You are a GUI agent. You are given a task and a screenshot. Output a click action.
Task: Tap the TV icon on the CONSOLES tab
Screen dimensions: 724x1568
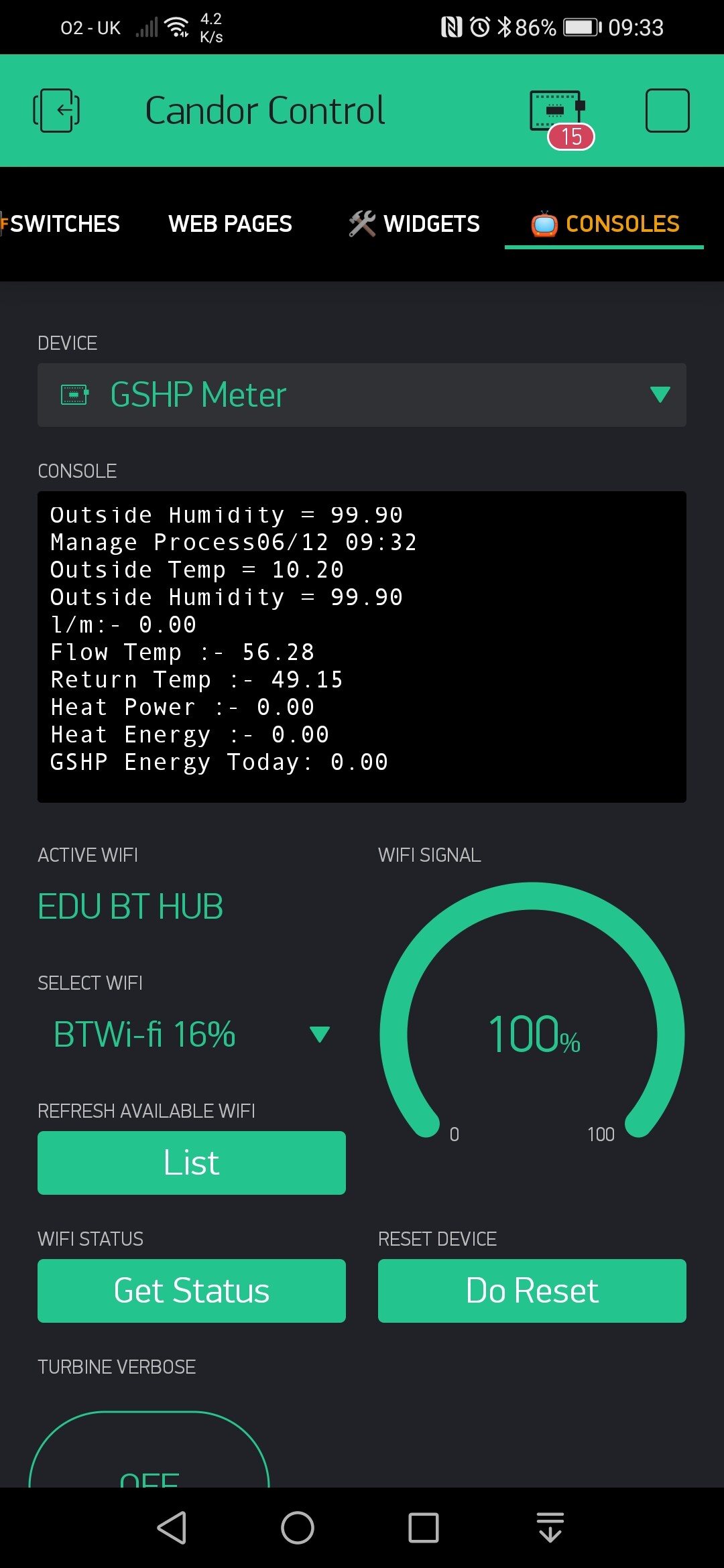tap(544, 224)
